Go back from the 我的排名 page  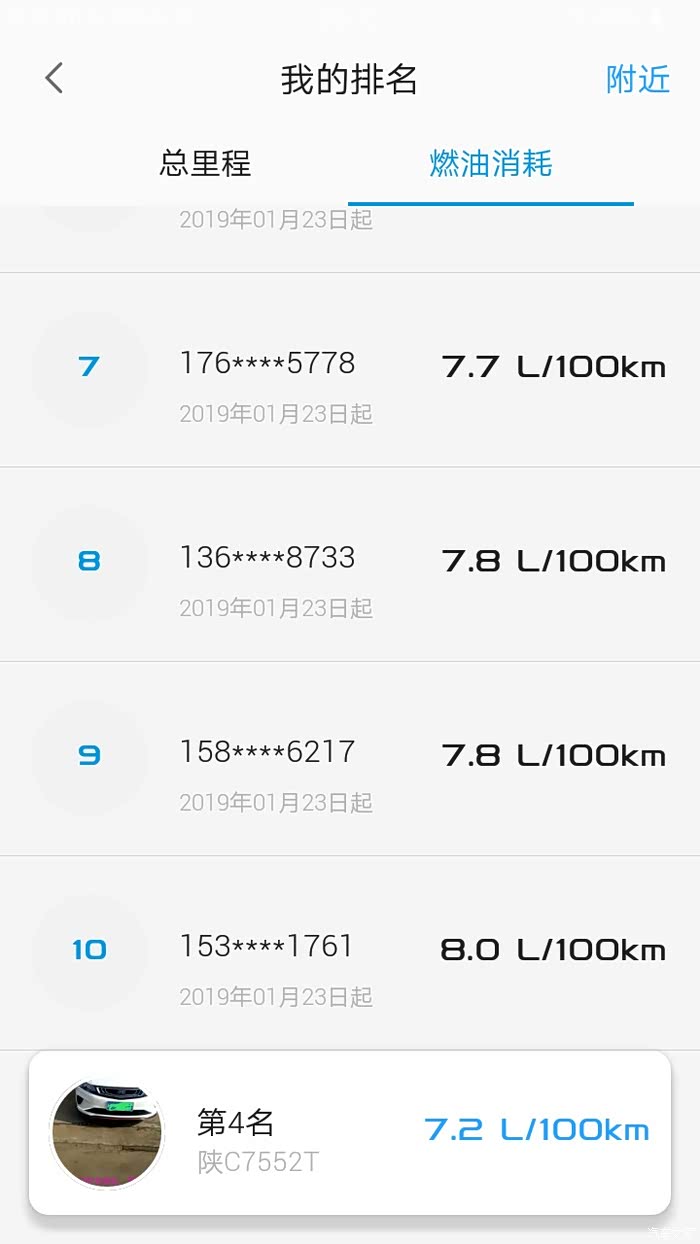point(54,78)
